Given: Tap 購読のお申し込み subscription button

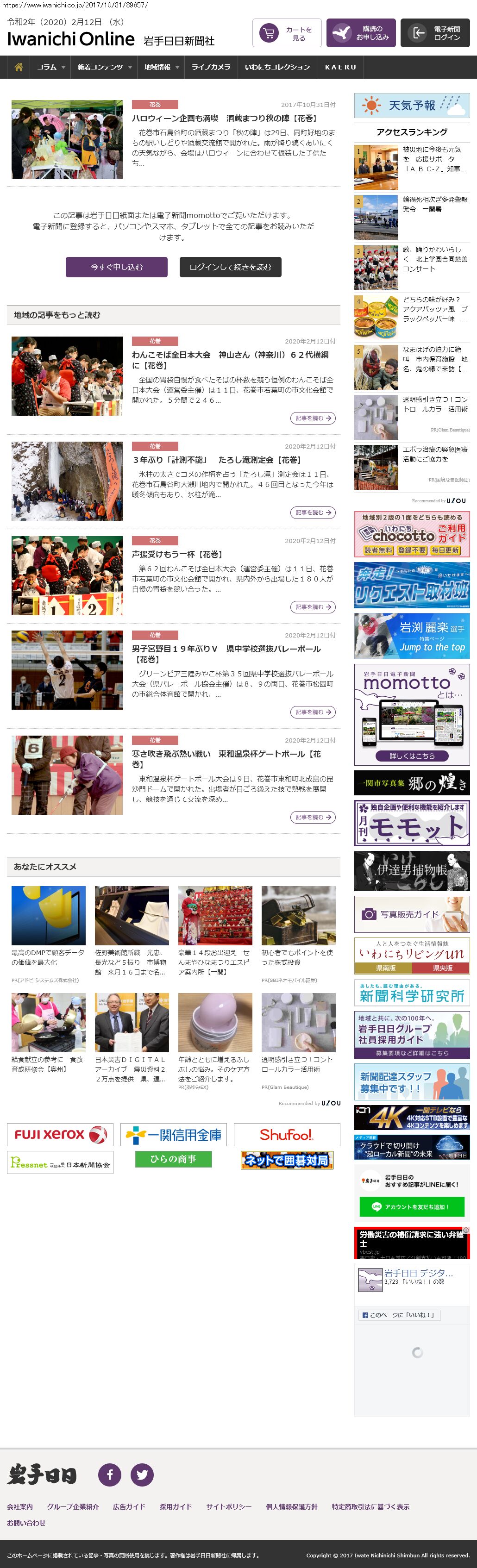Looking at the screenshot, I should coord(361,33).
